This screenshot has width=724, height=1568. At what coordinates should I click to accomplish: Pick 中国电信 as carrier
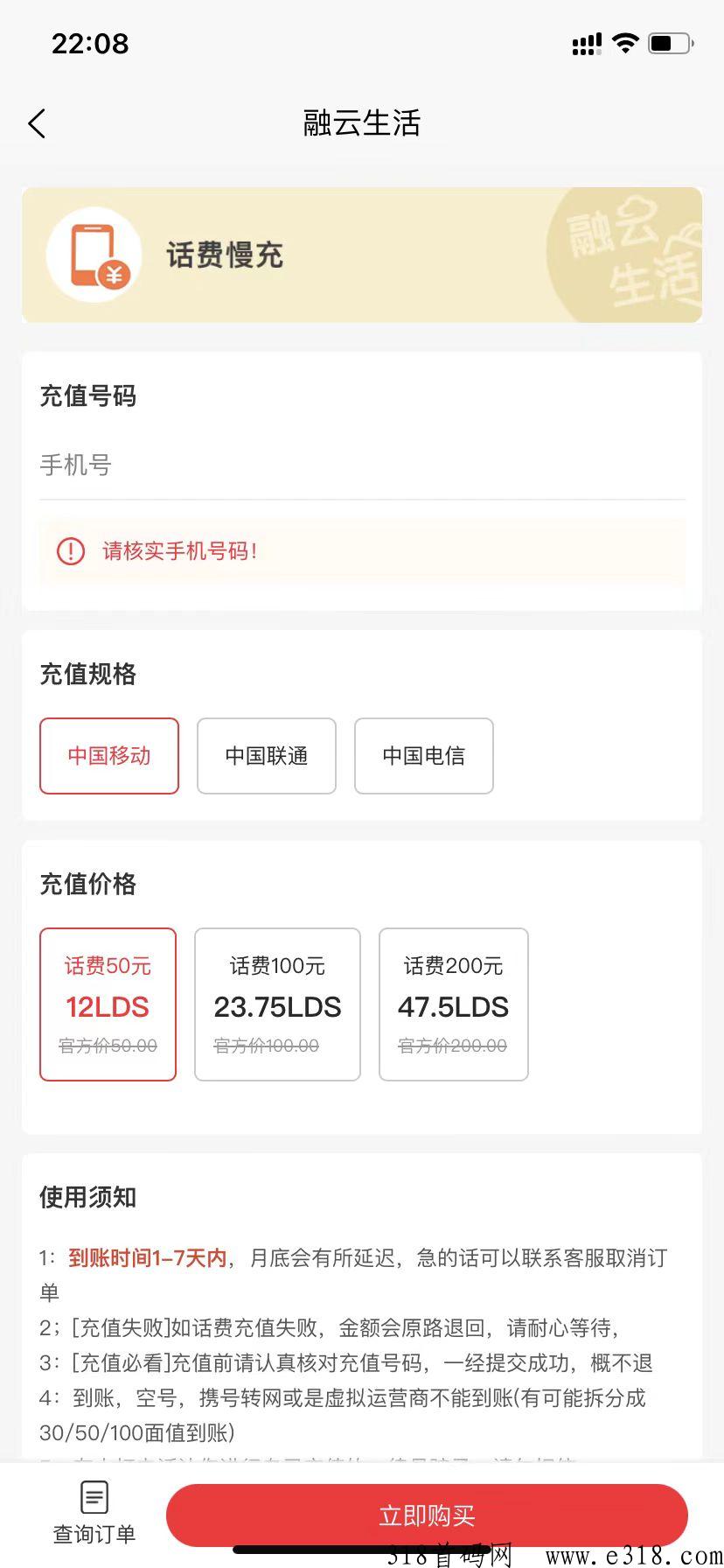424,756
